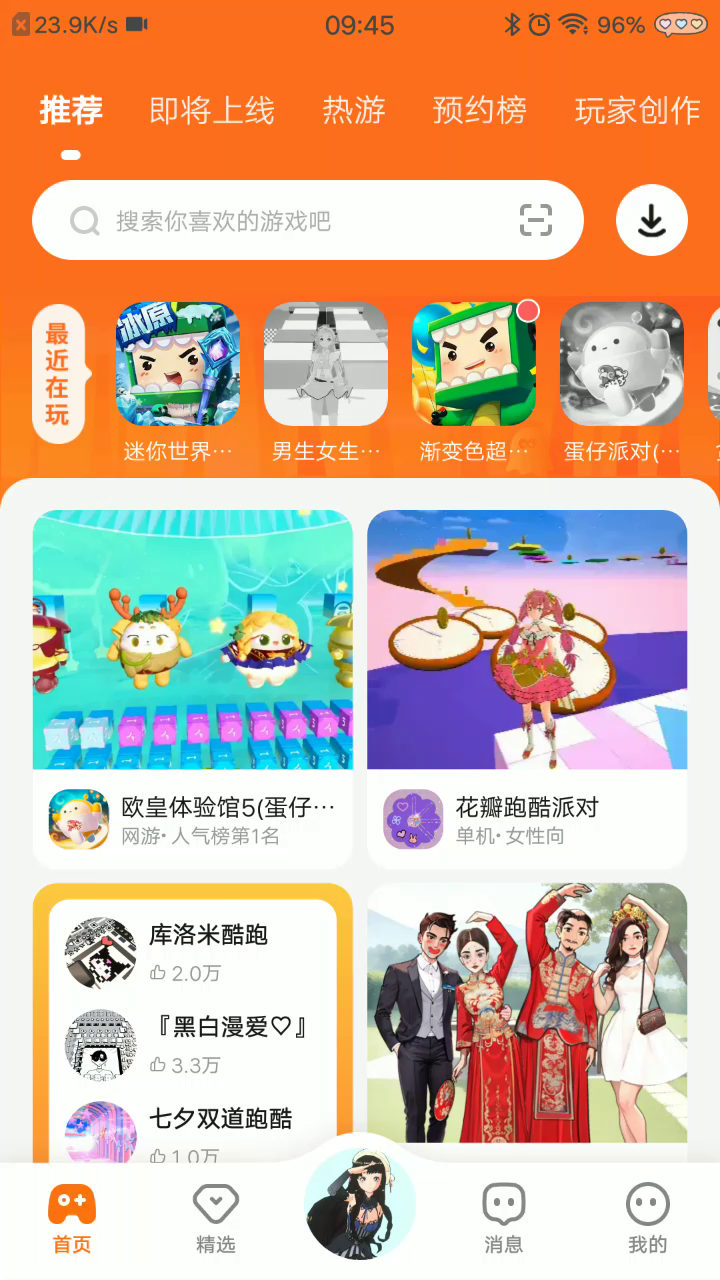The width and height of the screenshot is (720, 1280).
Task: Open the downloads icon
Action: click(652, 220)
